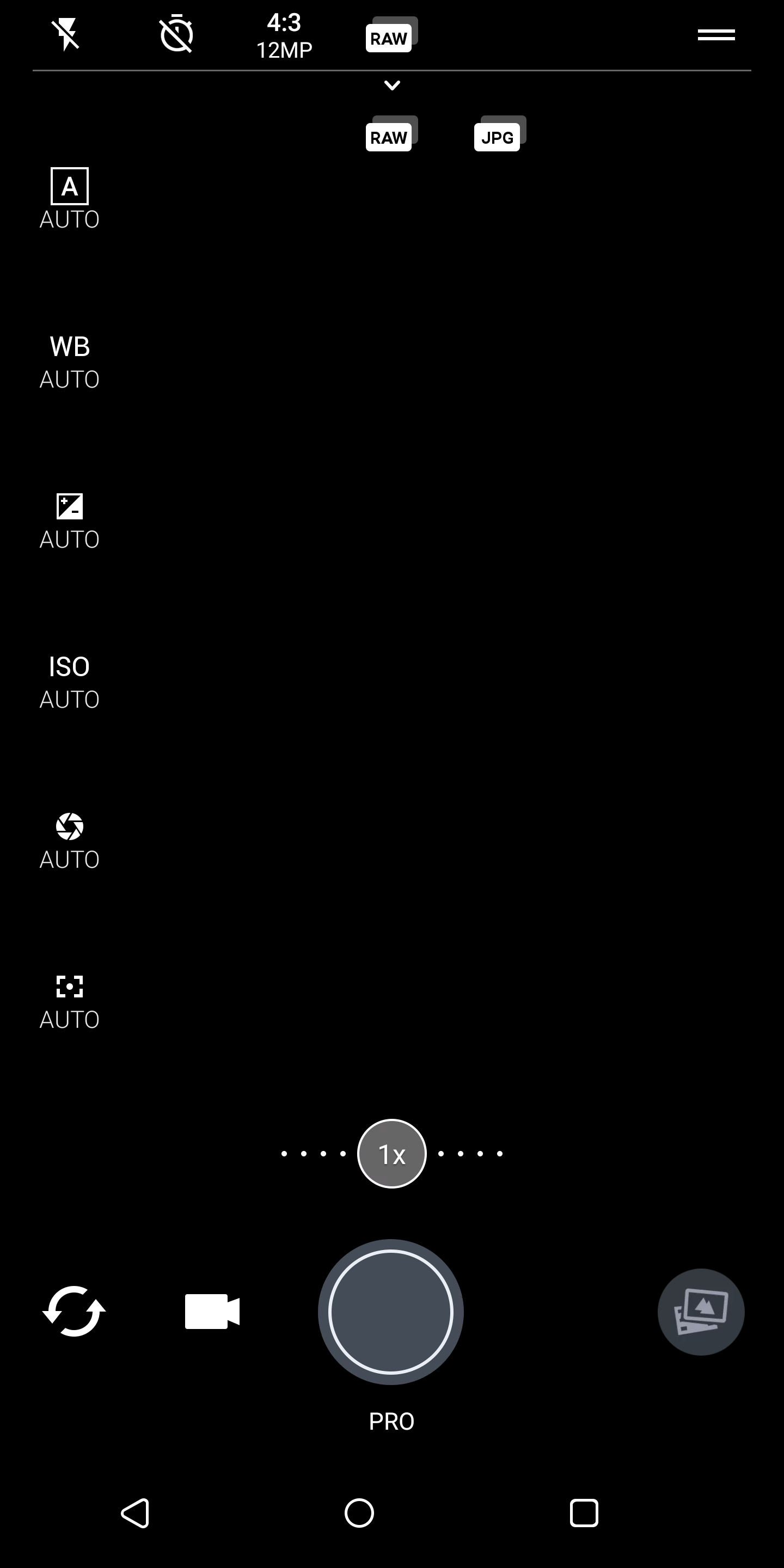The width and height of the screenshot is (784, 1568).
Task: Switch to video recording mode
Action: [x=212, y=1311]
